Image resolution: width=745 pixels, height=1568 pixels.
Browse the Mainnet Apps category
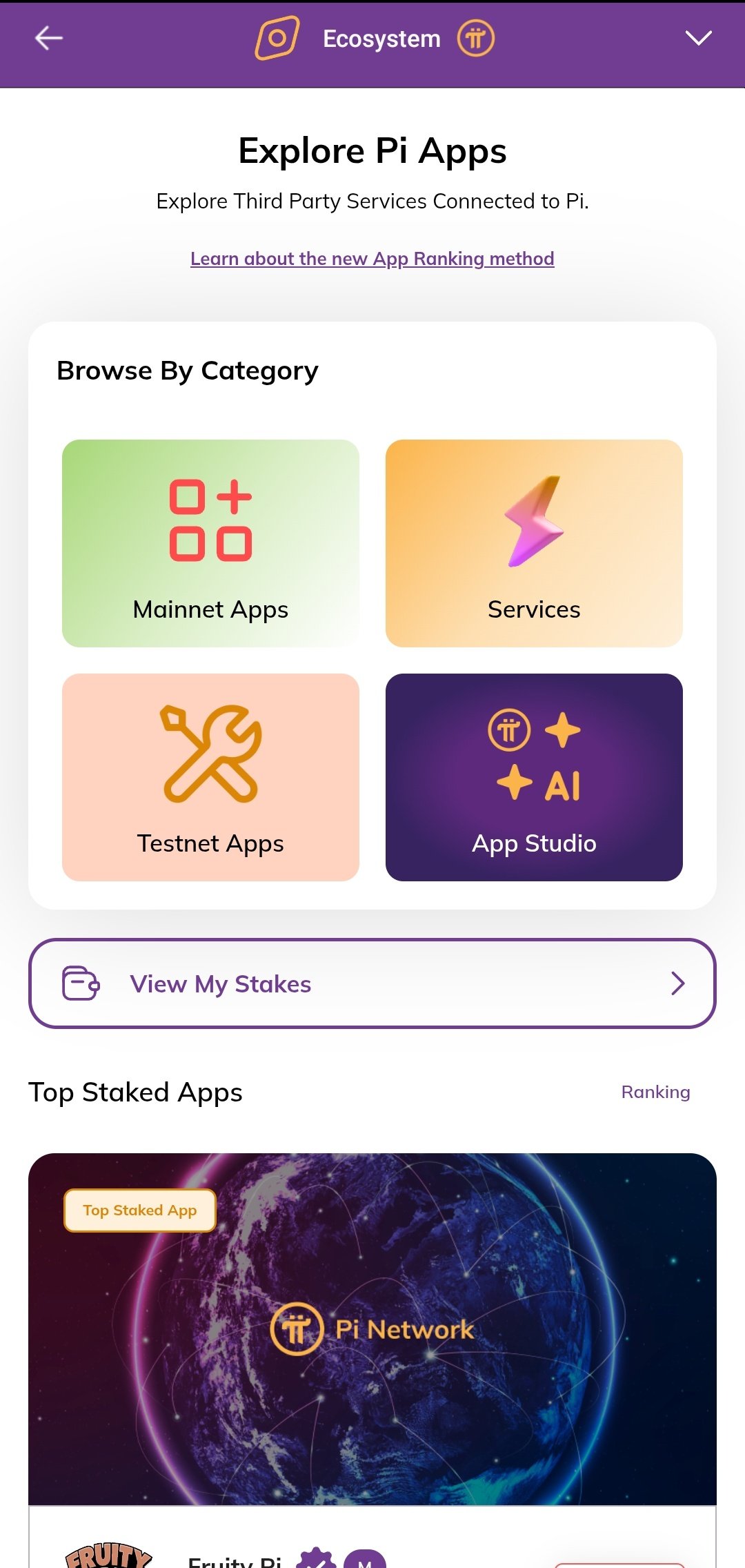tap(210, 543)
